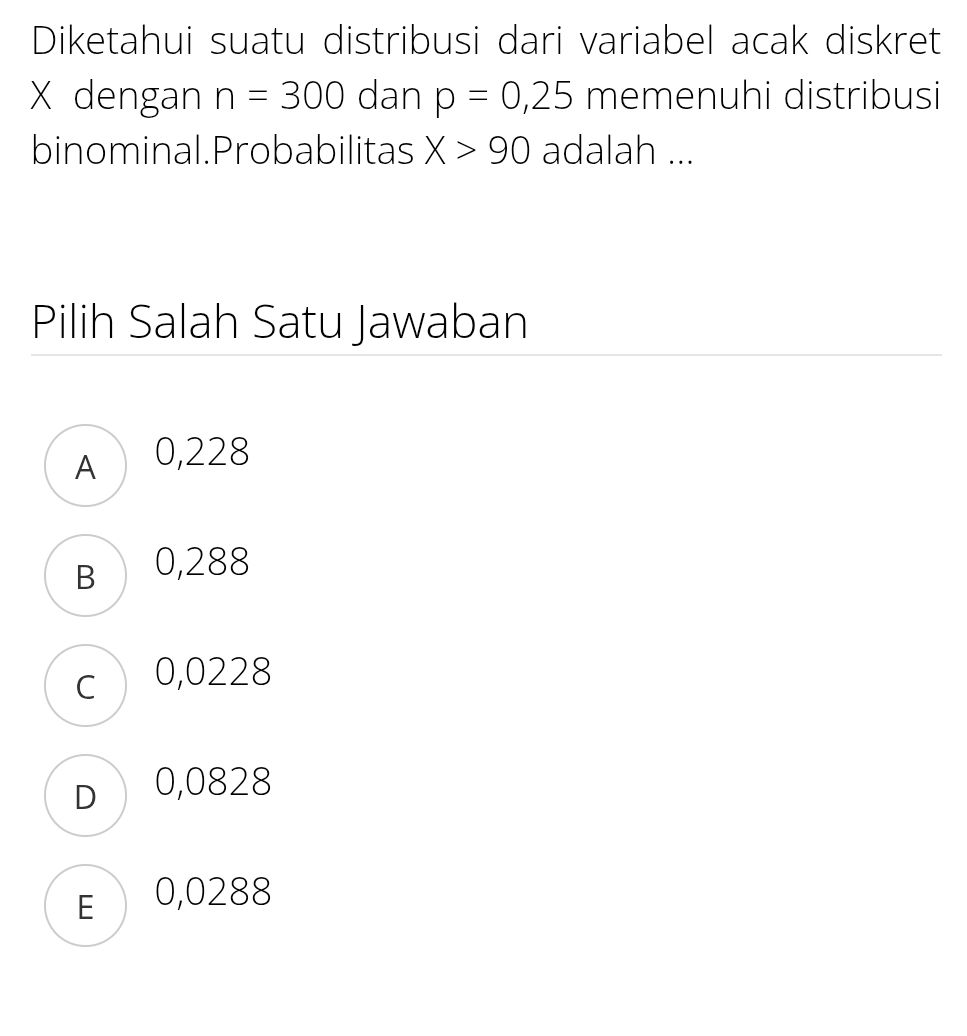Choose the answer labeled 0,0288
Image resolution: width=967 pixels, height=1036 pixels.
pos(213,893)
